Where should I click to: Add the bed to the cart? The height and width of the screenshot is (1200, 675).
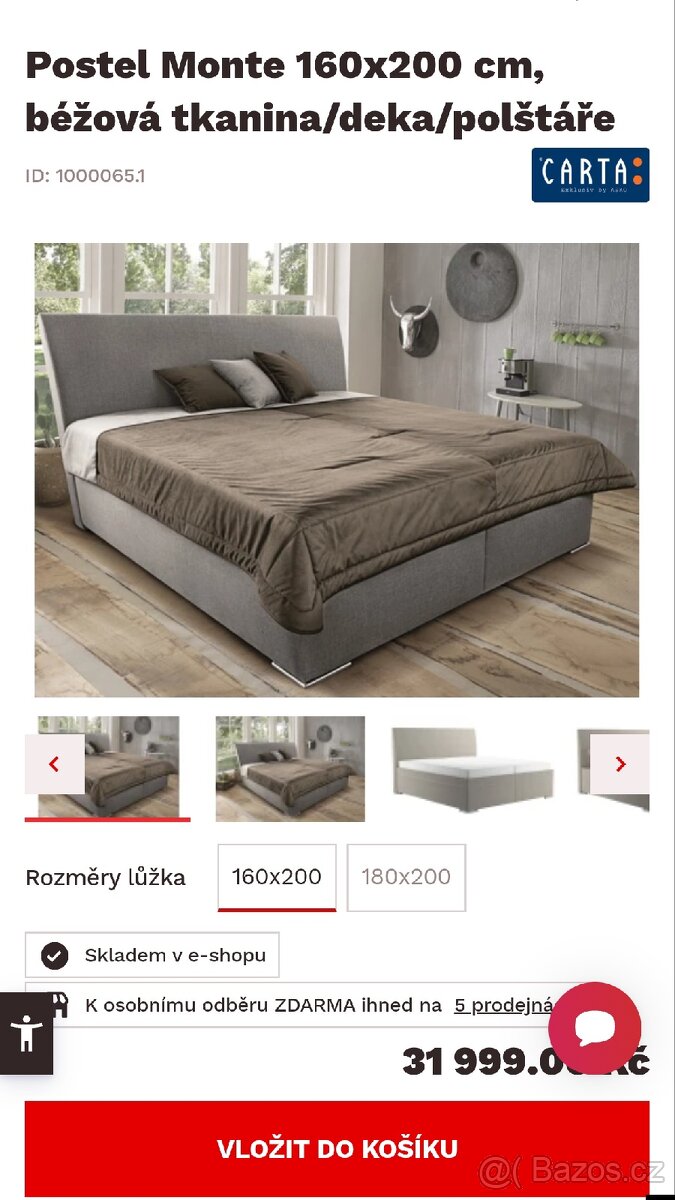click(337, 1148)
